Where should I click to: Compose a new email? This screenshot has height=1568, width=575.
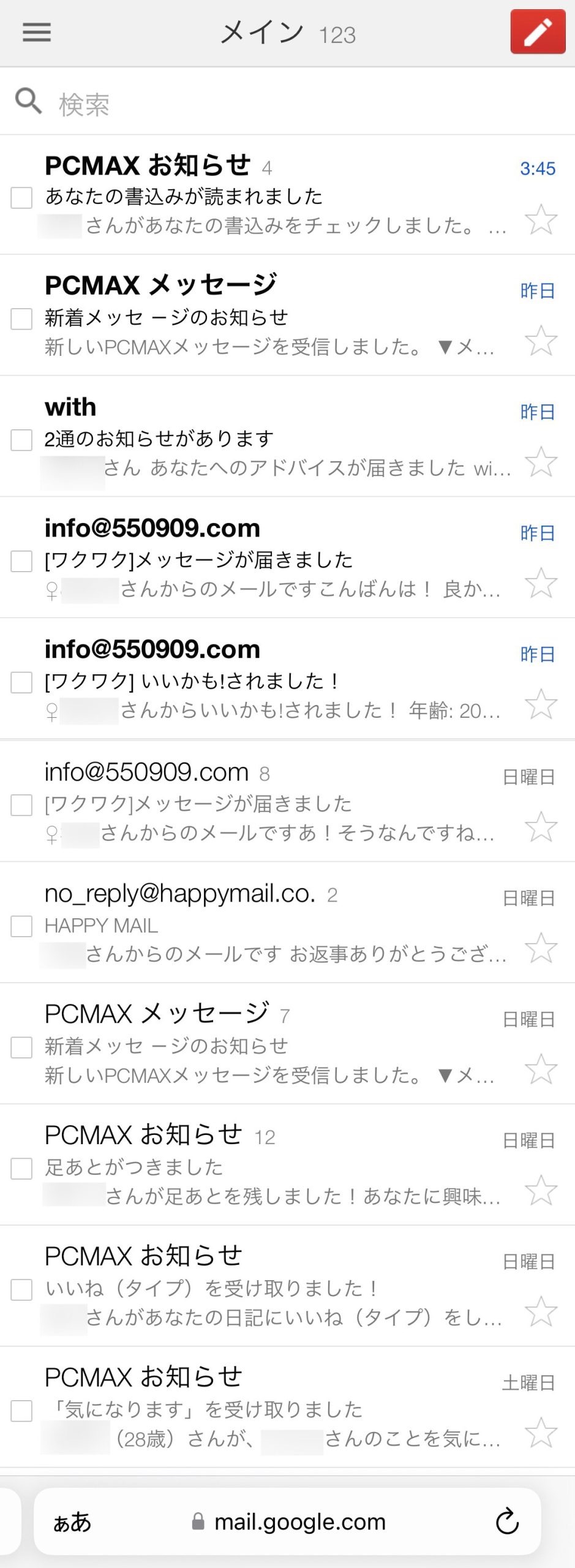coord(537,32)
